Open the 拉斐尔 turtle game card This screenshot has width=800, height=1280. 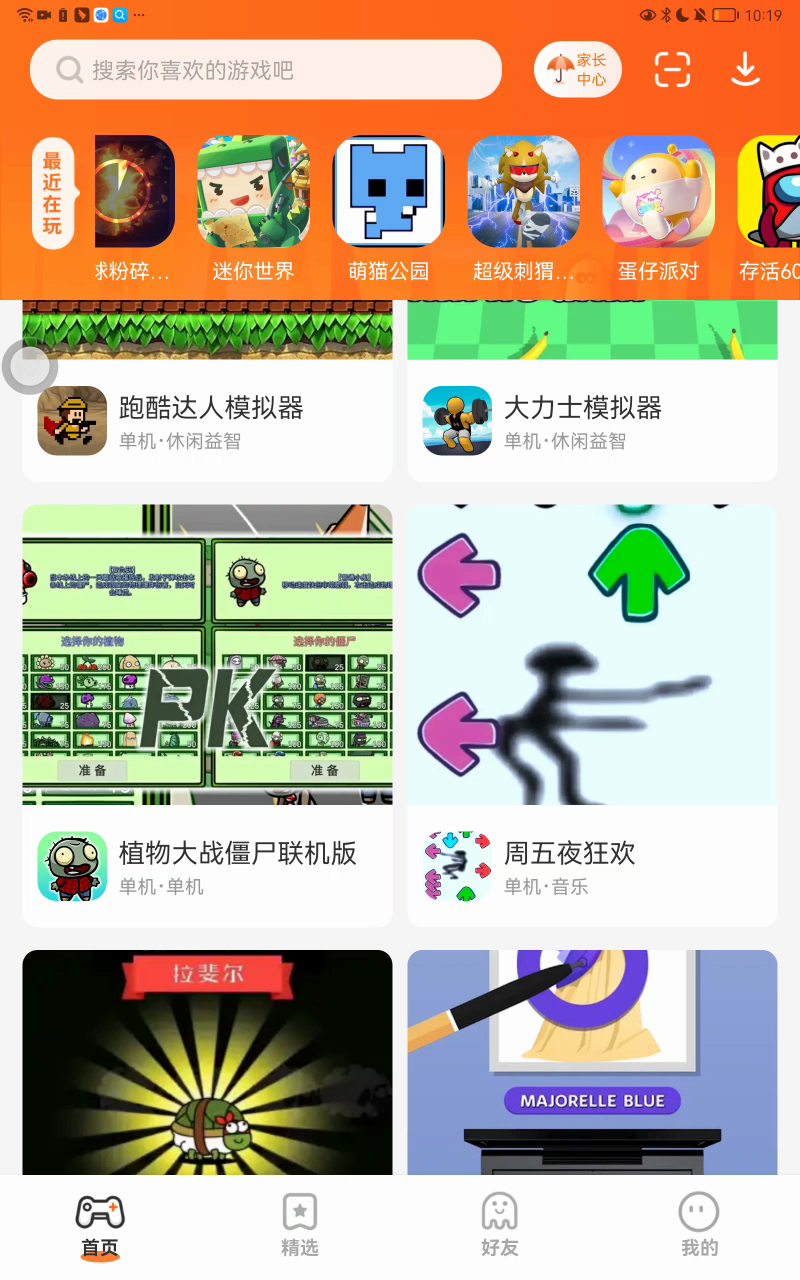pyautogui.click(x=207, y=1060)
